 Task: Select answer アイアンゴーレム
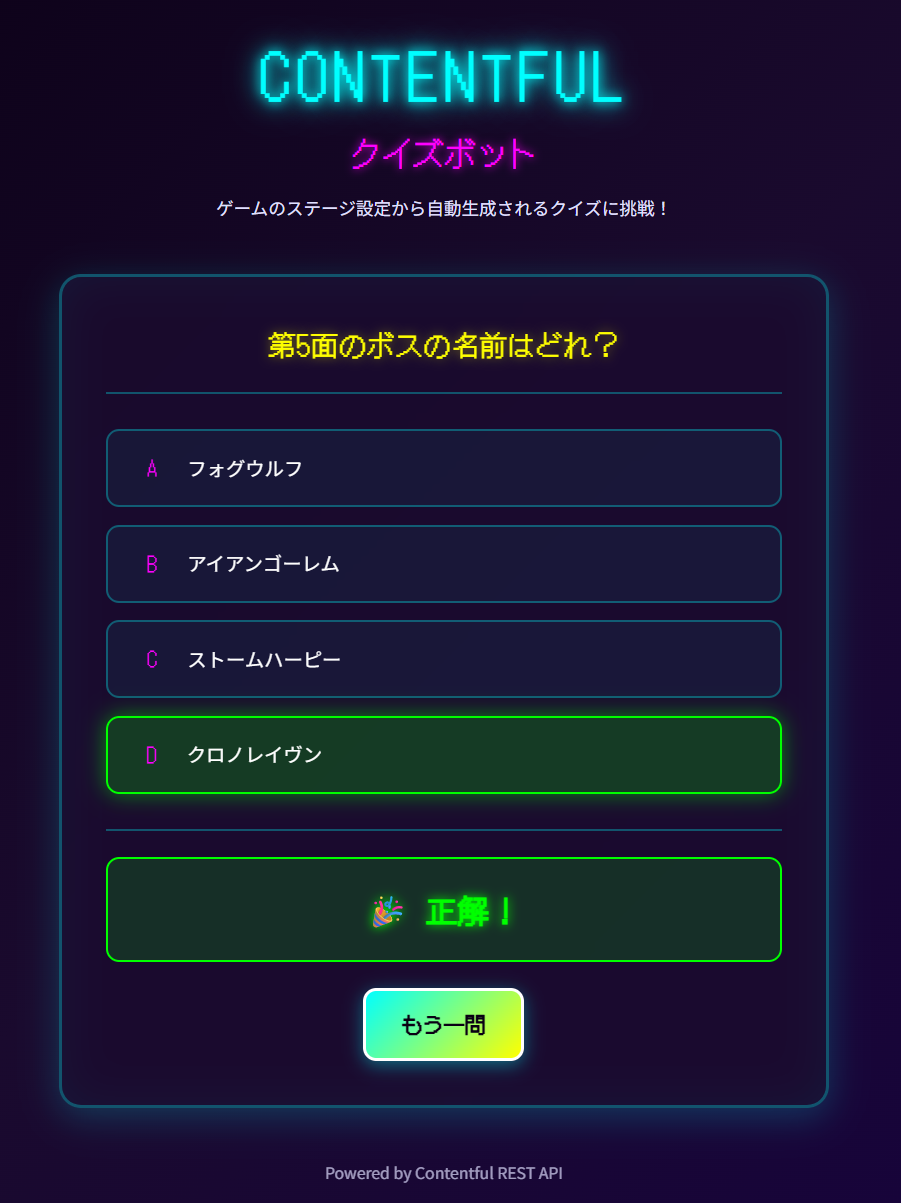[443, 563]
